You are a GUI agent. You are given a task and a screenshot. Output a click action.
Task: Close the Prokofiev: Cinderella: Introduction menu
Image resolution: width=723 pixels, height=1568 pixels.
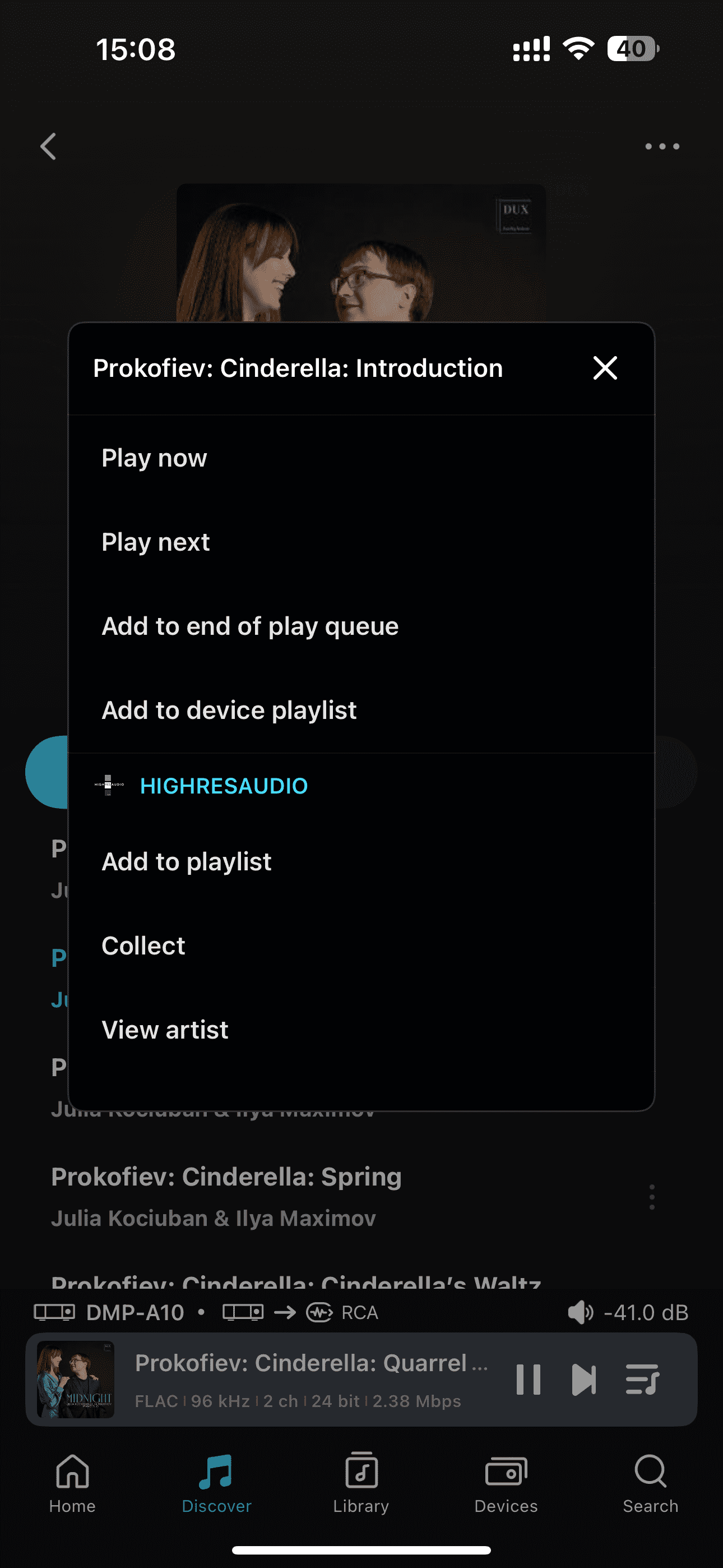(605, 368)
